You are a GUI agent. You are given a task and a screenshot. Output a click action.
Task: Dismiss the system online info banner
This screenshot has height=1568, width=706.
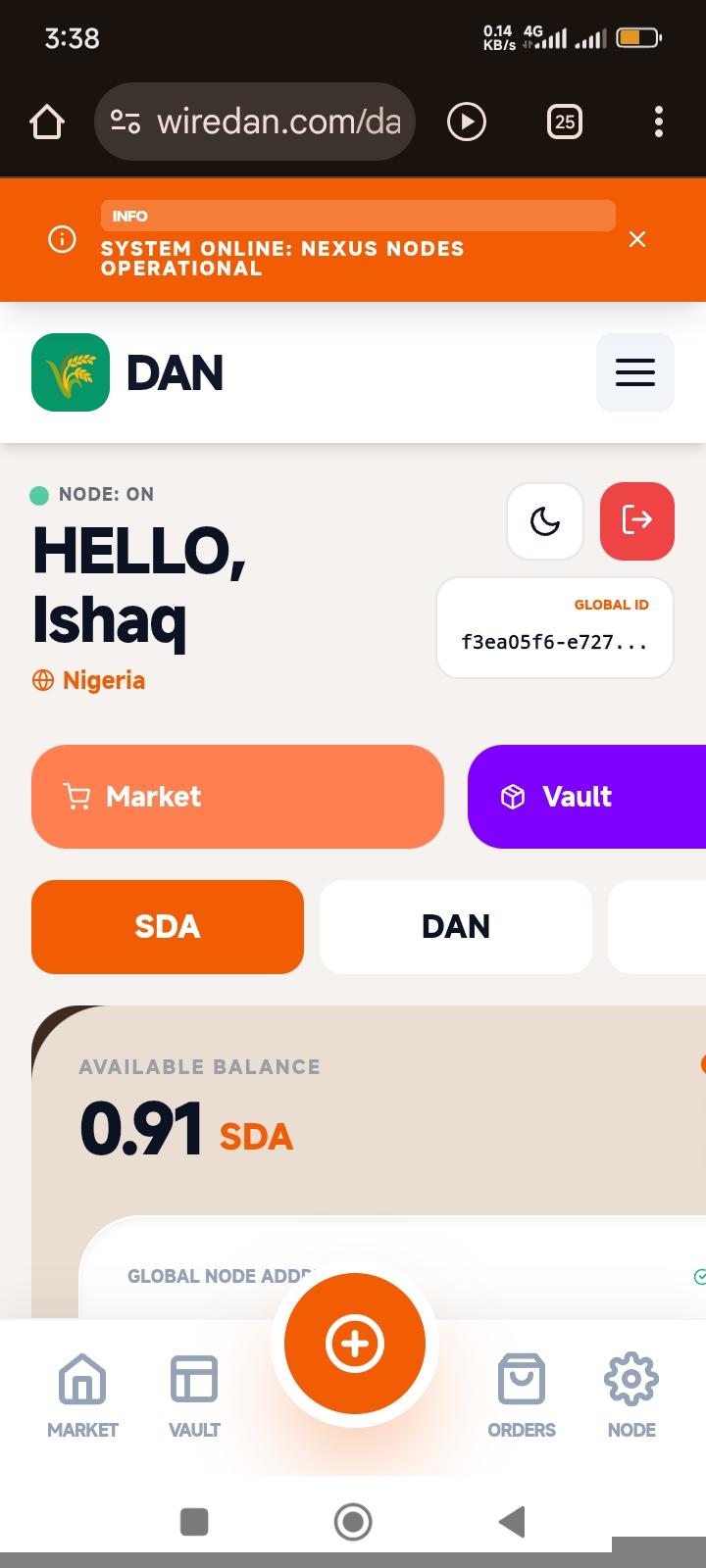point(637,239)
